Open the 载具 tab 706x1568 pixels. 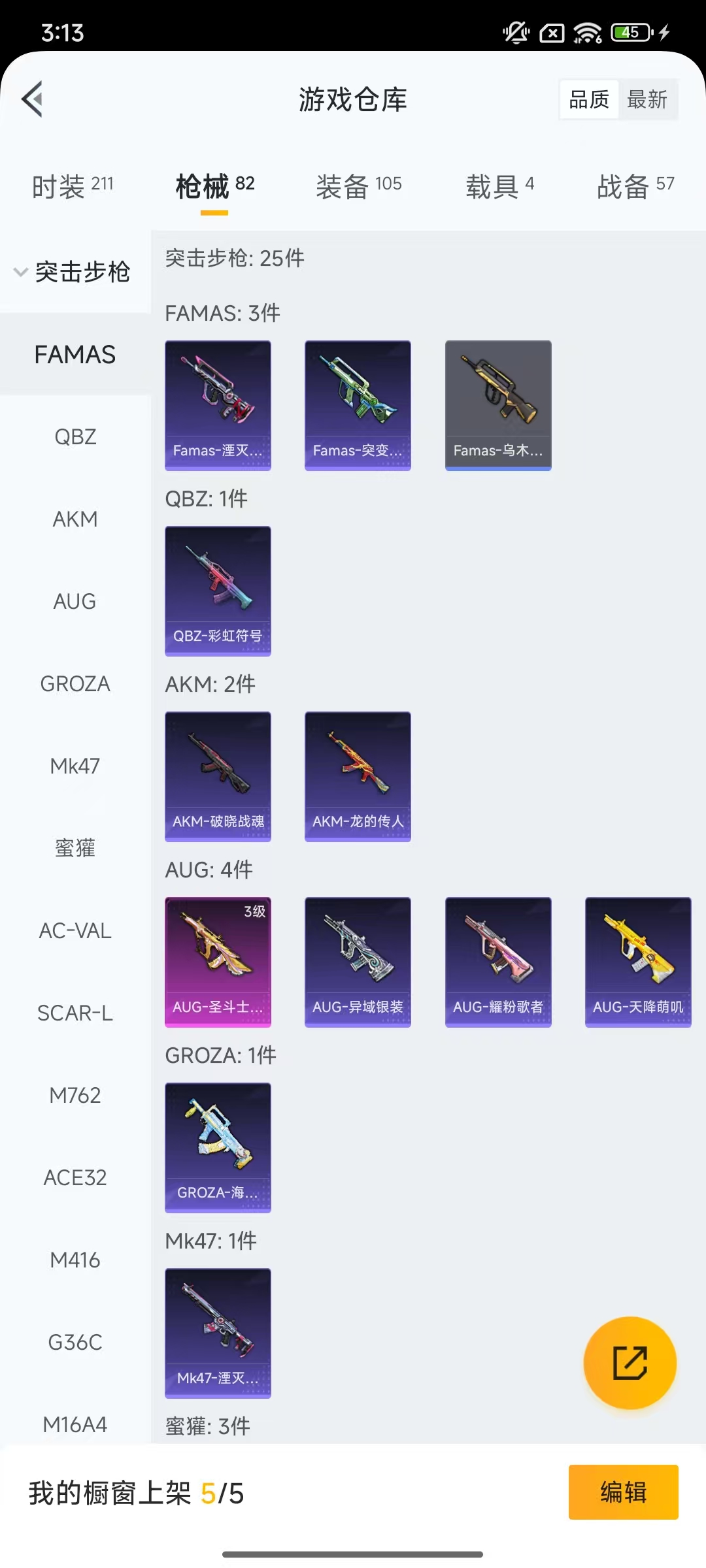click(x=499, y=186)
